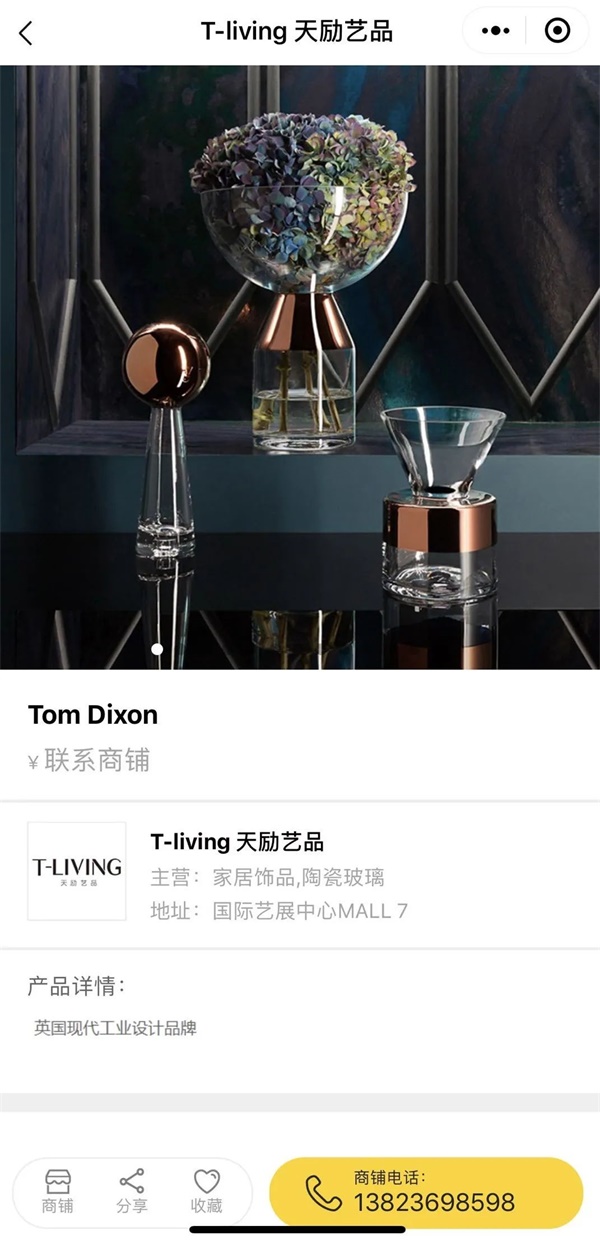Share this product with 分享

[x=132, y=1191]
